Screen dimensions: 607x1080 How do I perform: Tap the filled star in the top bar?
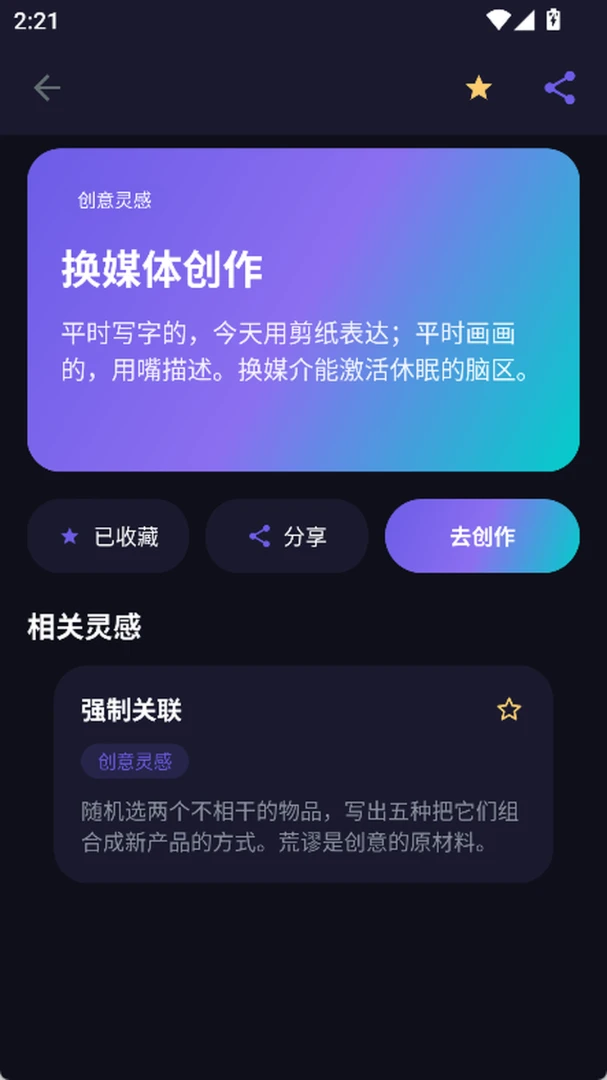click(x=478, y=88)
